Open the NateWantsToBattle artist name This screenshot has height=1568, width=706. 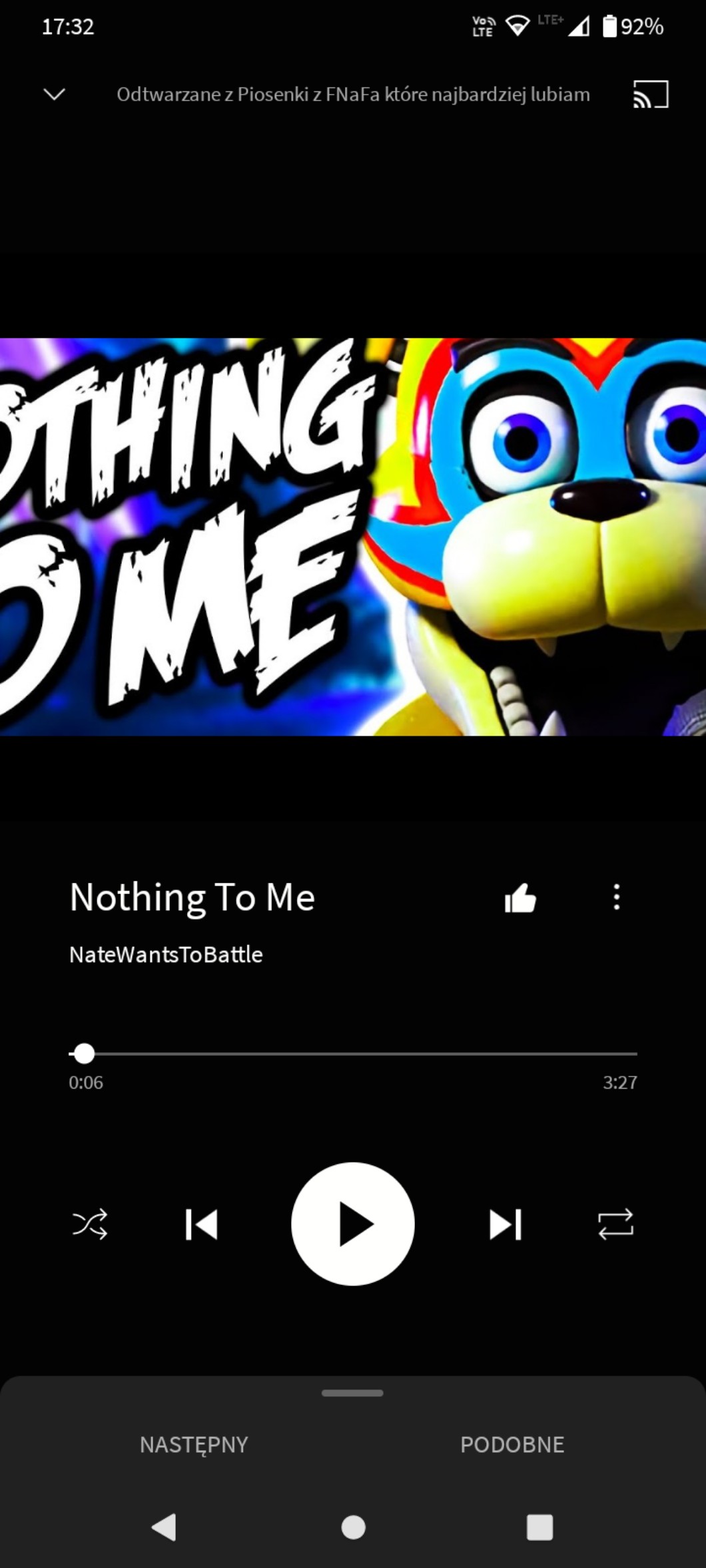[x=166, y=954]
